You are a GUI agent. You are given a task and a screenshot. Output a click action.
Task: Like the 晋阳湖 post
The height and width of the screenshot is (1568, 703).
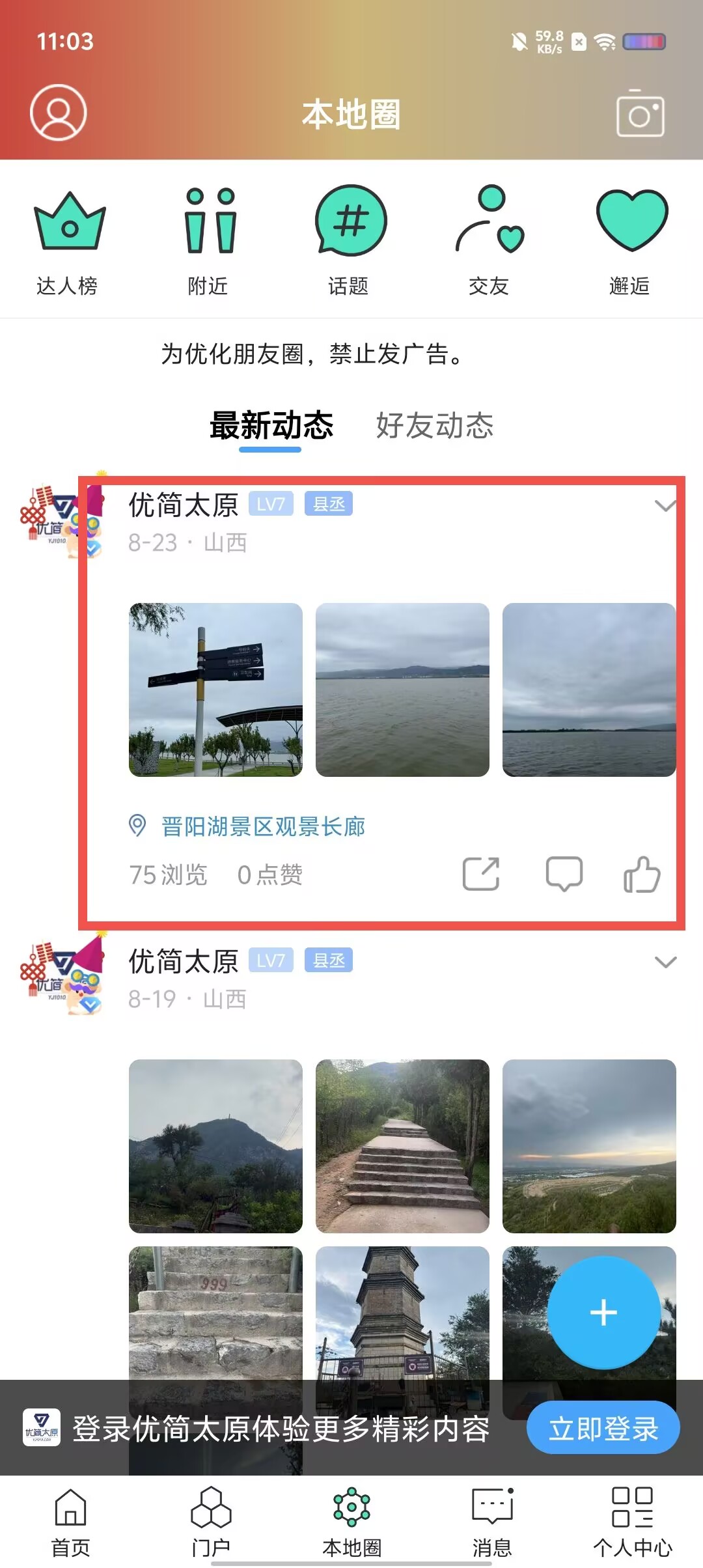coord(642,874)
